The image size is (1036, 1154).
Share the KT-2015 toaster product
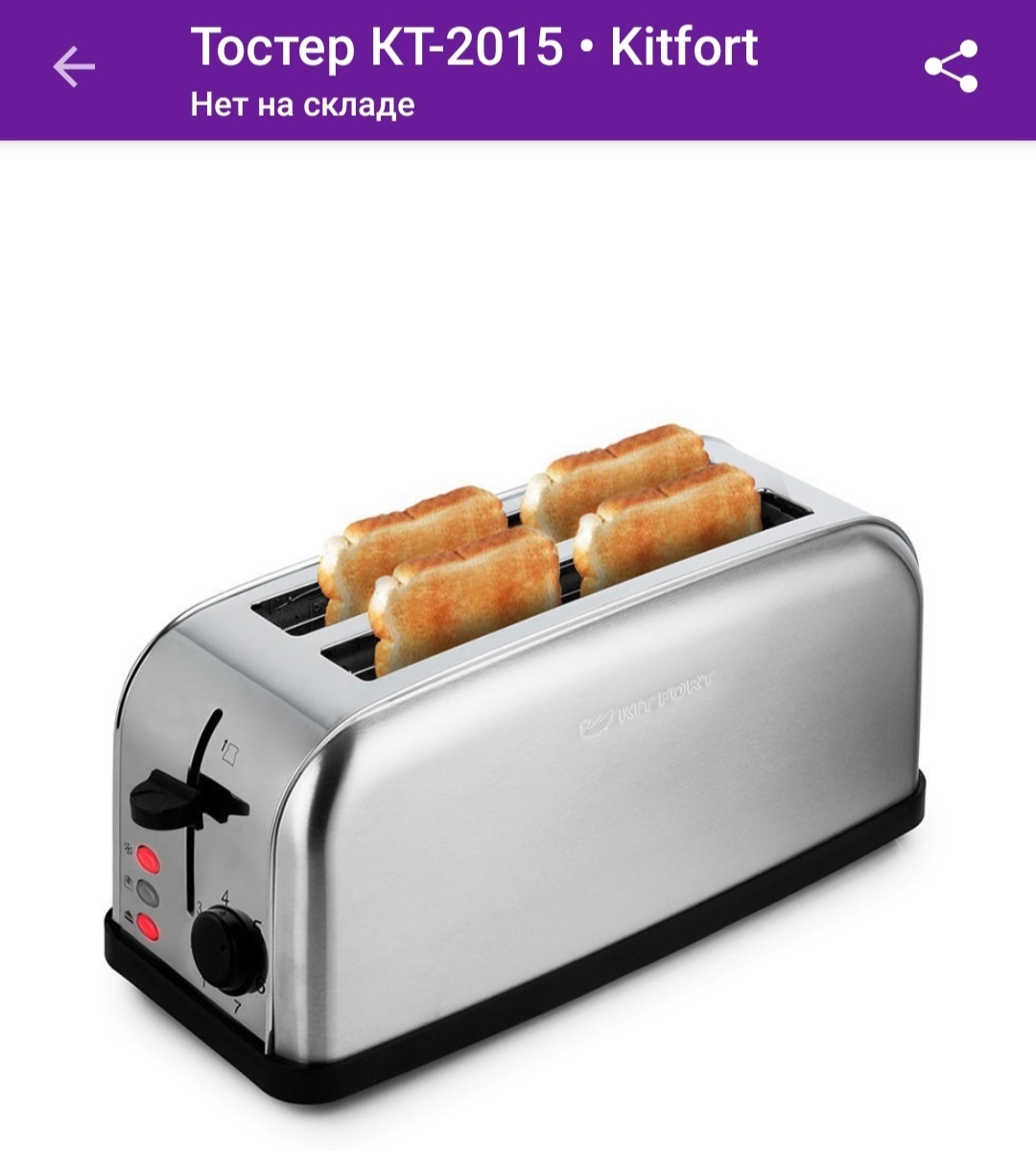[950, 67]
